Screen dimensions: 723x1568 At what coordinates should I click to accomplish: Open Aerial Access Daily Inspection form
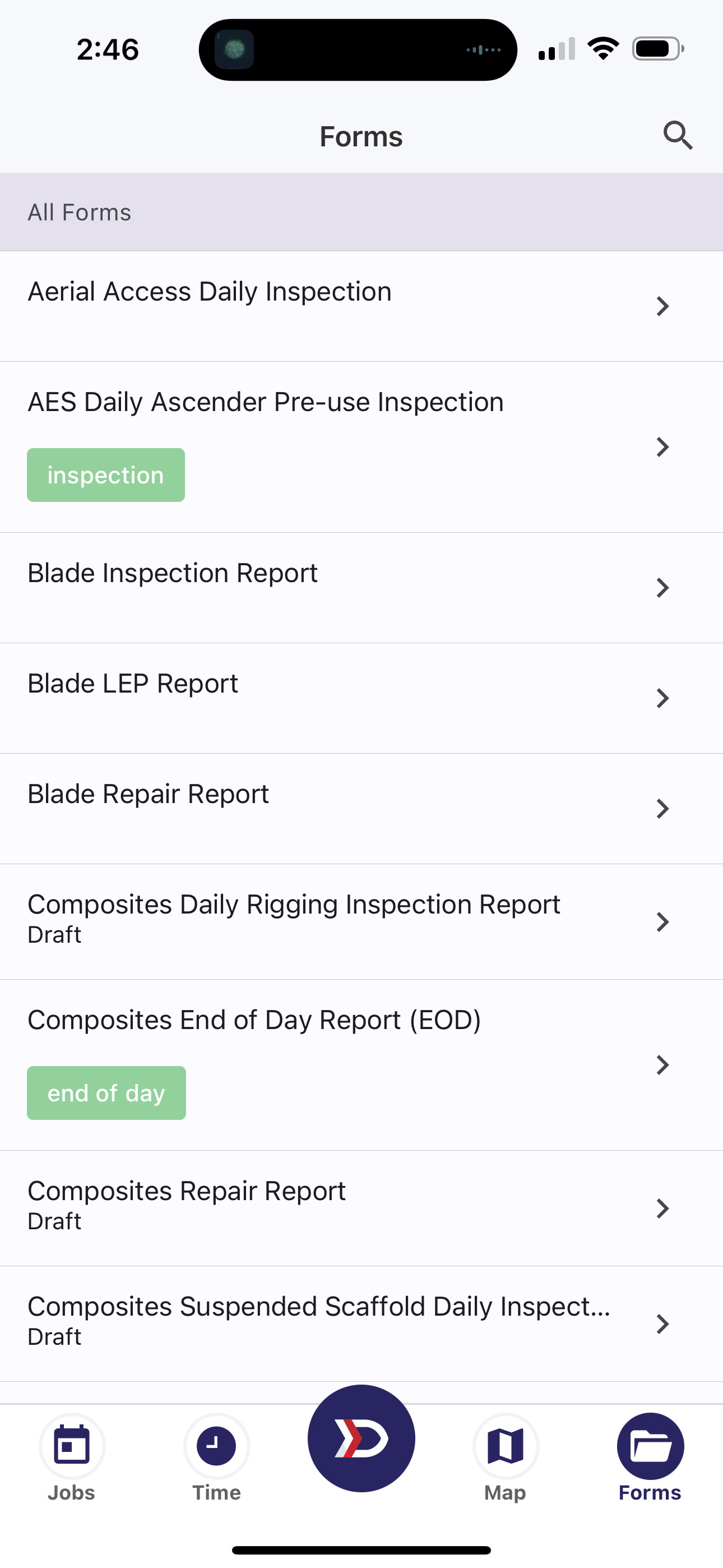pos(361,306)
